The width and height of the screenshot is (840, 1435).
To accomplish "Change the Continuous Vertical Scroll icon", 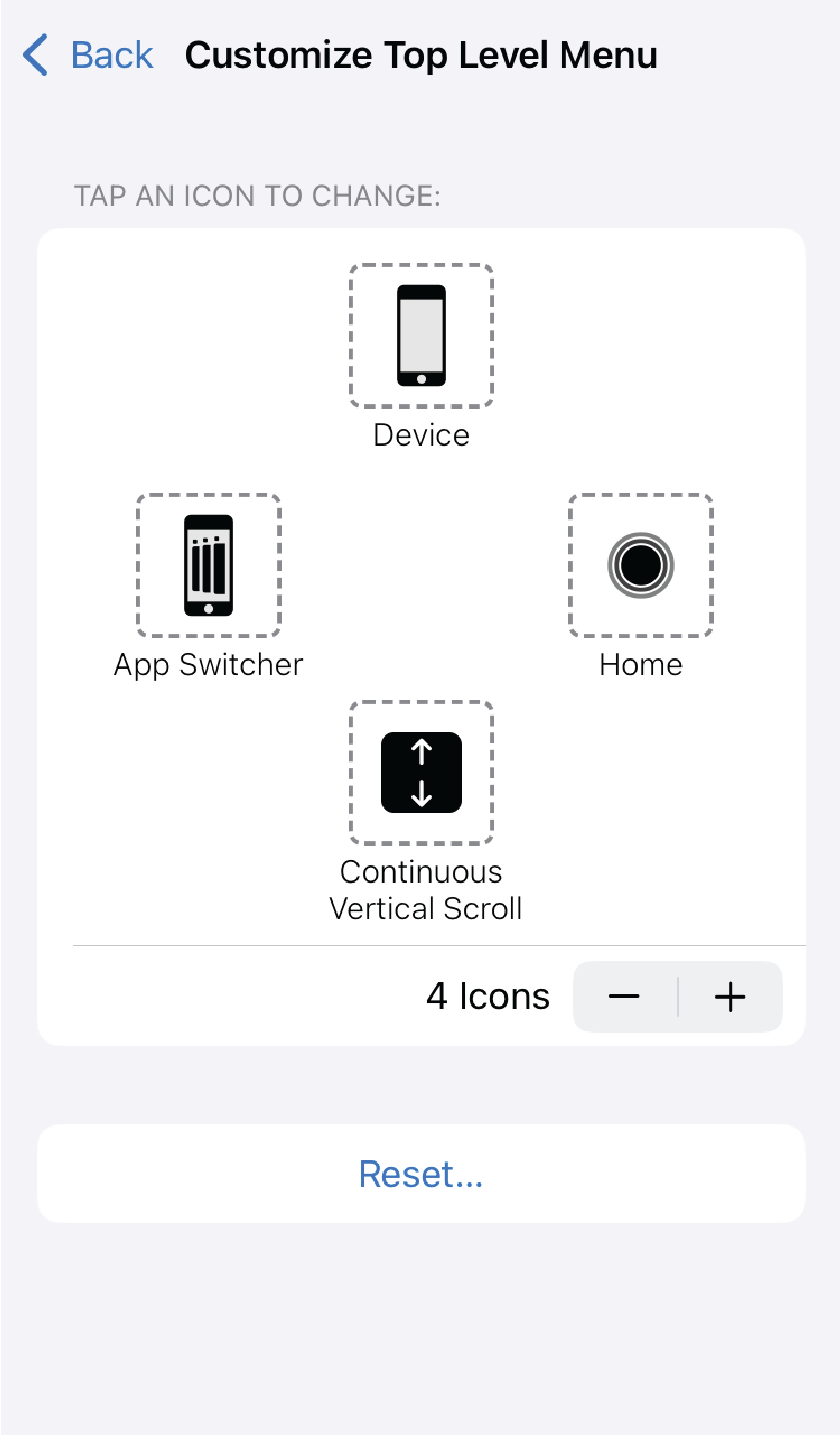I will click(x=421, y=772).
